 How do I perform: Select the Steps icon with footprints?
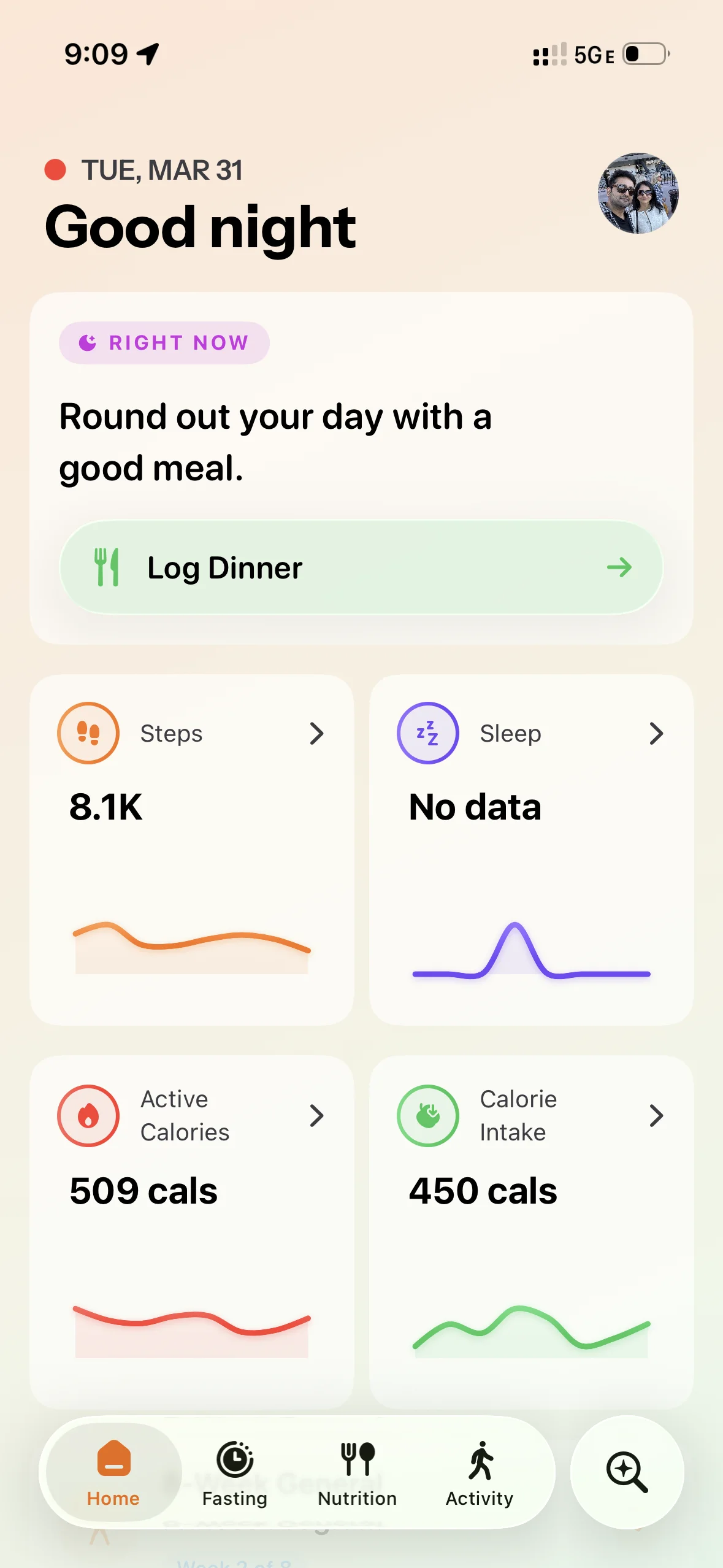tap(88, 732)
